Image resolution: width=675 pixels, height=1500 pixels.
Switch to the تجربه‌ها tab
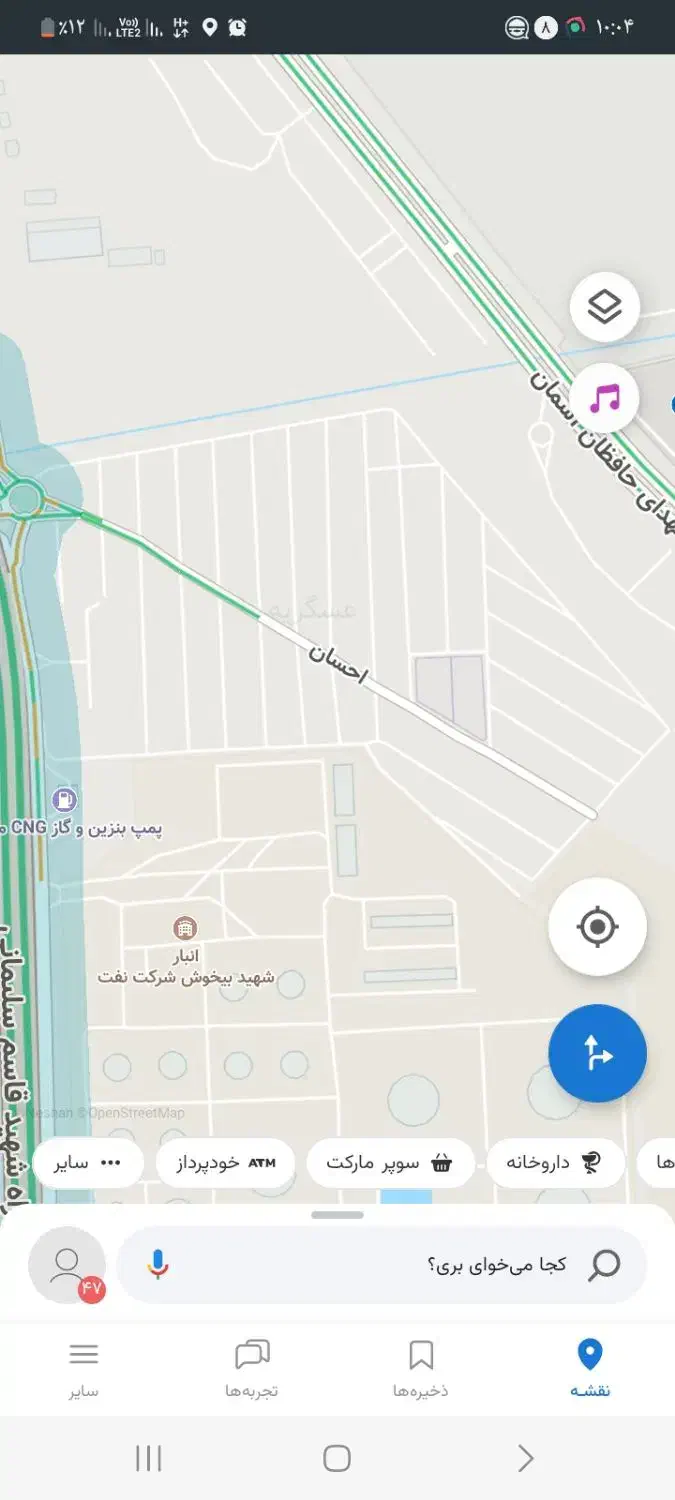point(252,1369)
